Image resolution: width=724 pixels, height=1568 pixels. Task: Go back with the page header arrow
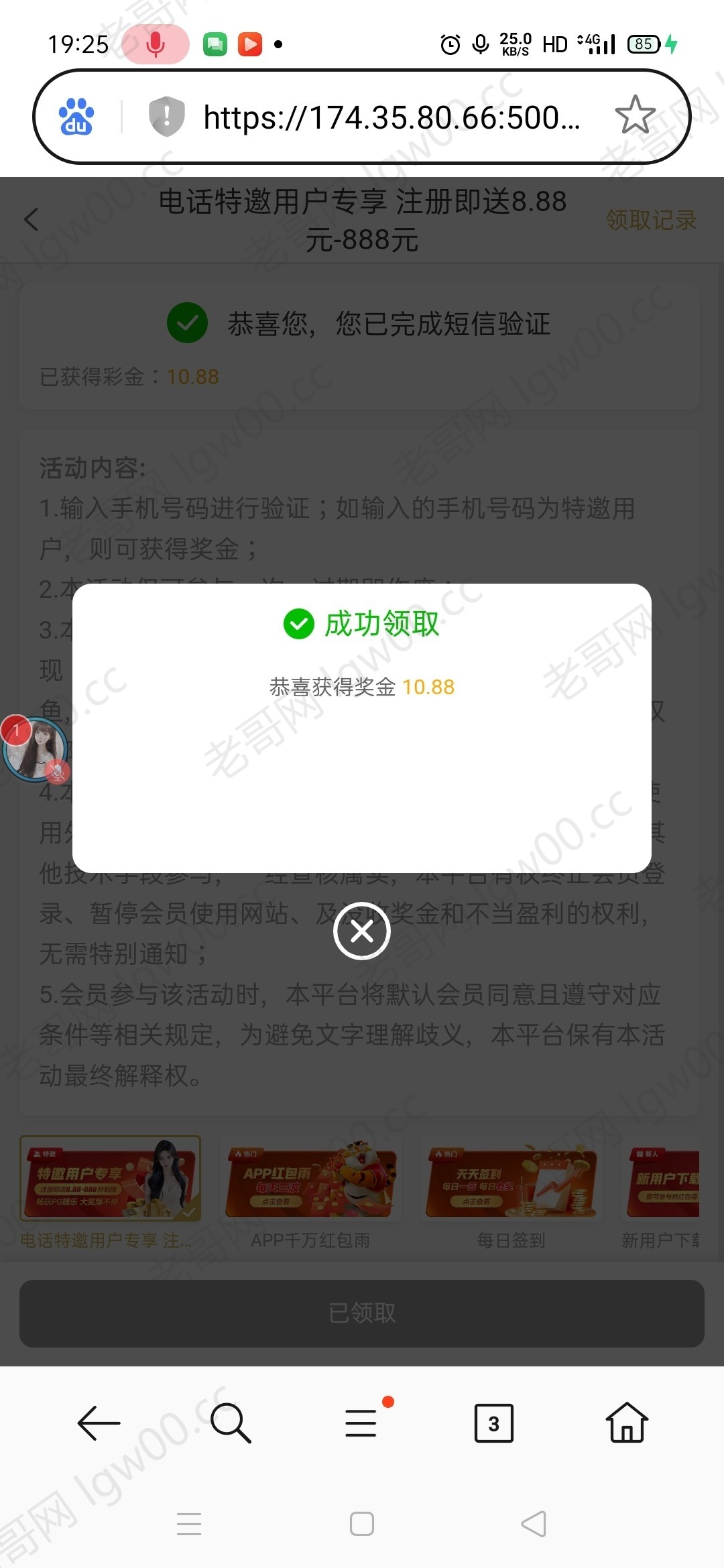pyautogui.click(x=32, y=219)
